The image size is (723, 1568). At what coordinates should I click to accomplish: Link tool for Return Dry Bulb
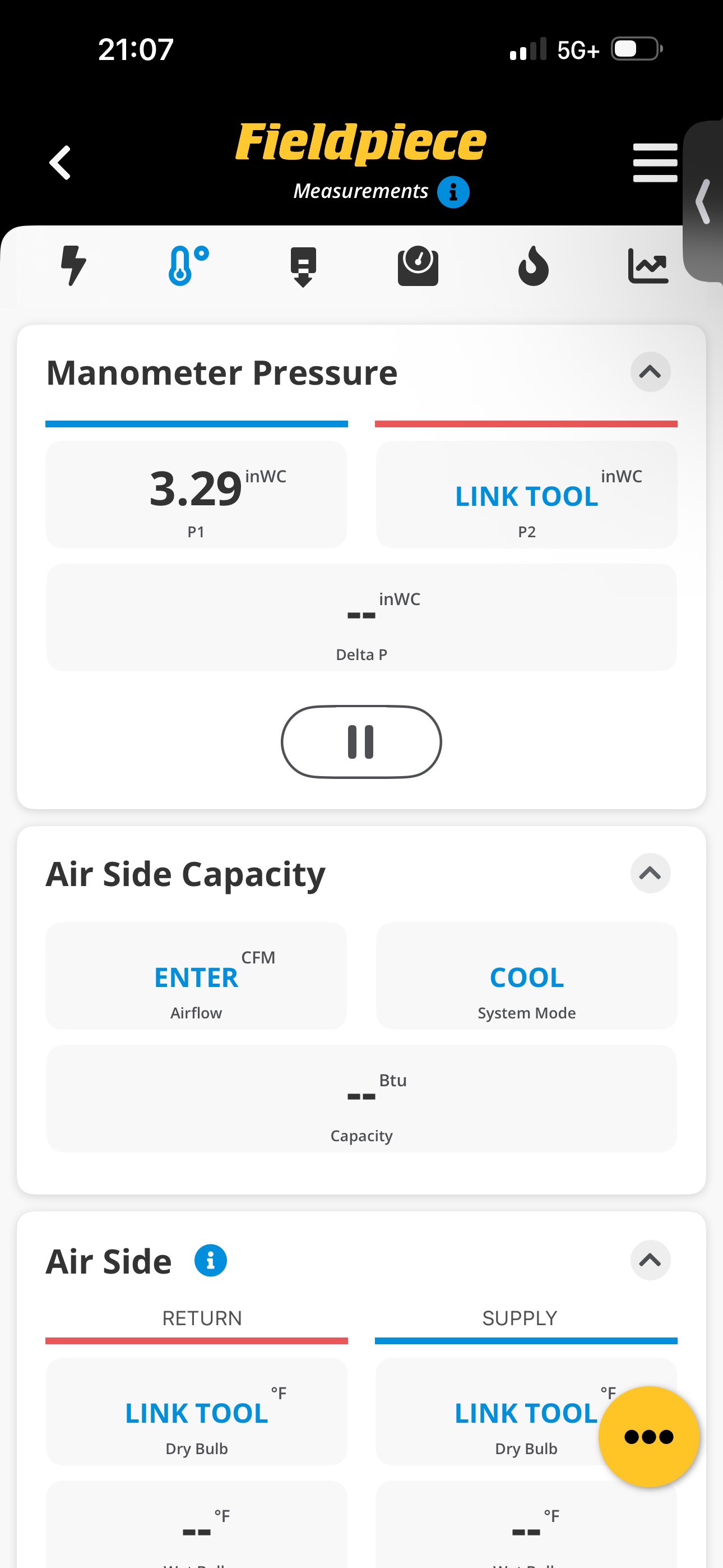(196, 1412)
